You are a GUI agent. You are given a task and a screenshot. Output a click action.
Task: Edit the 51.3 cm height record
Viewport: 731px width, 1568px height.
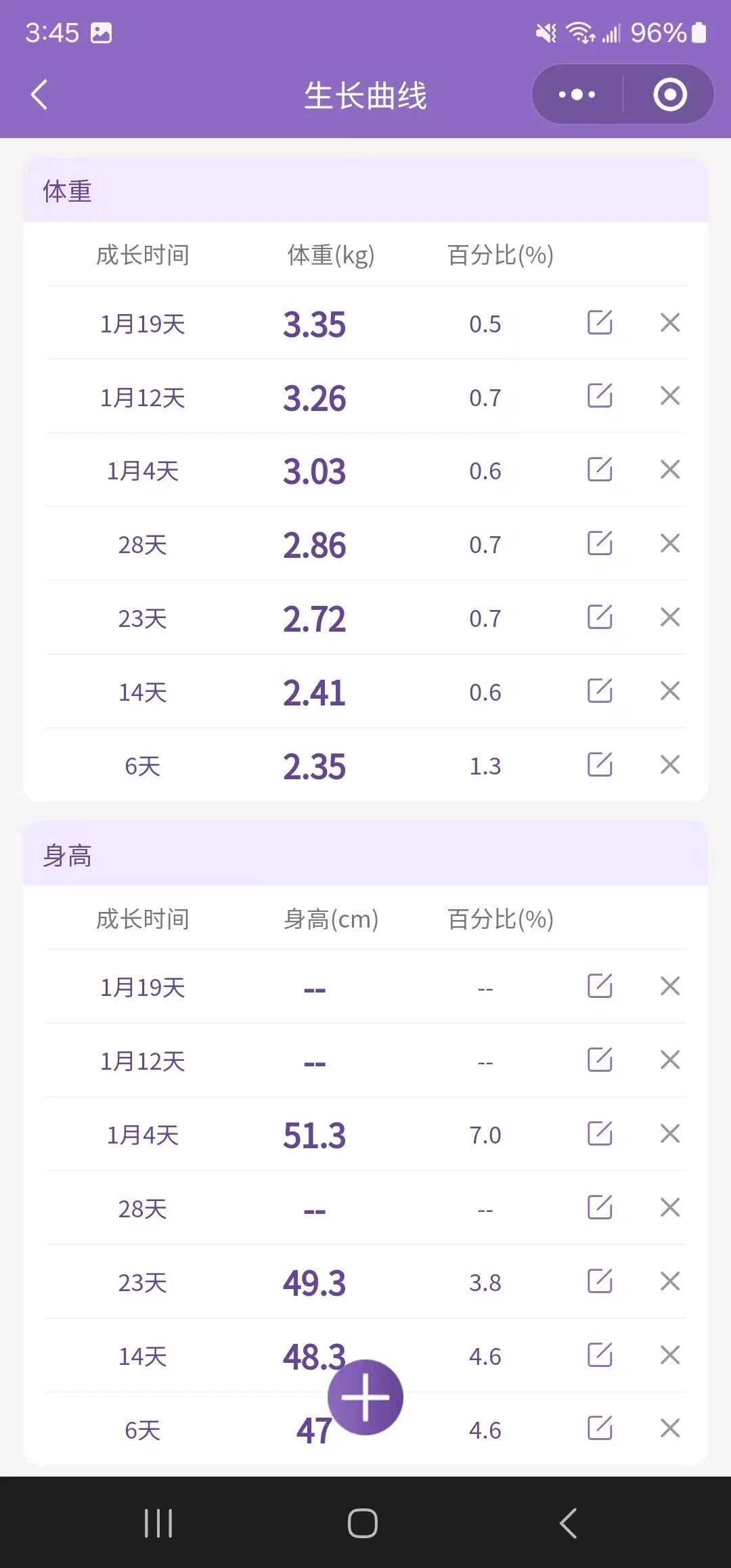pos(600,1133)
